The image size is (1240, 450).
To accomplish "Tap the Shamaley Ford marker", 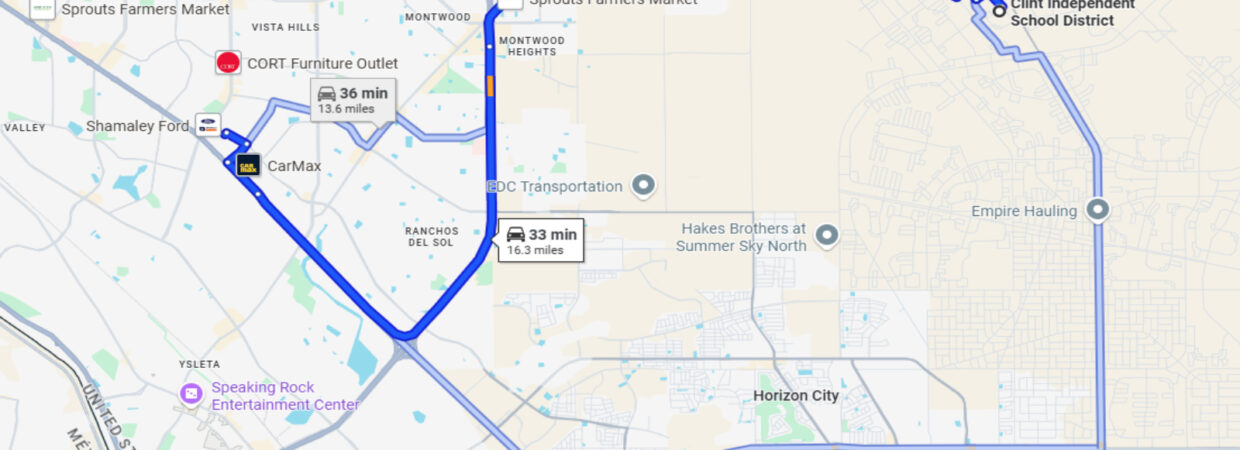I will coord(208,126).
